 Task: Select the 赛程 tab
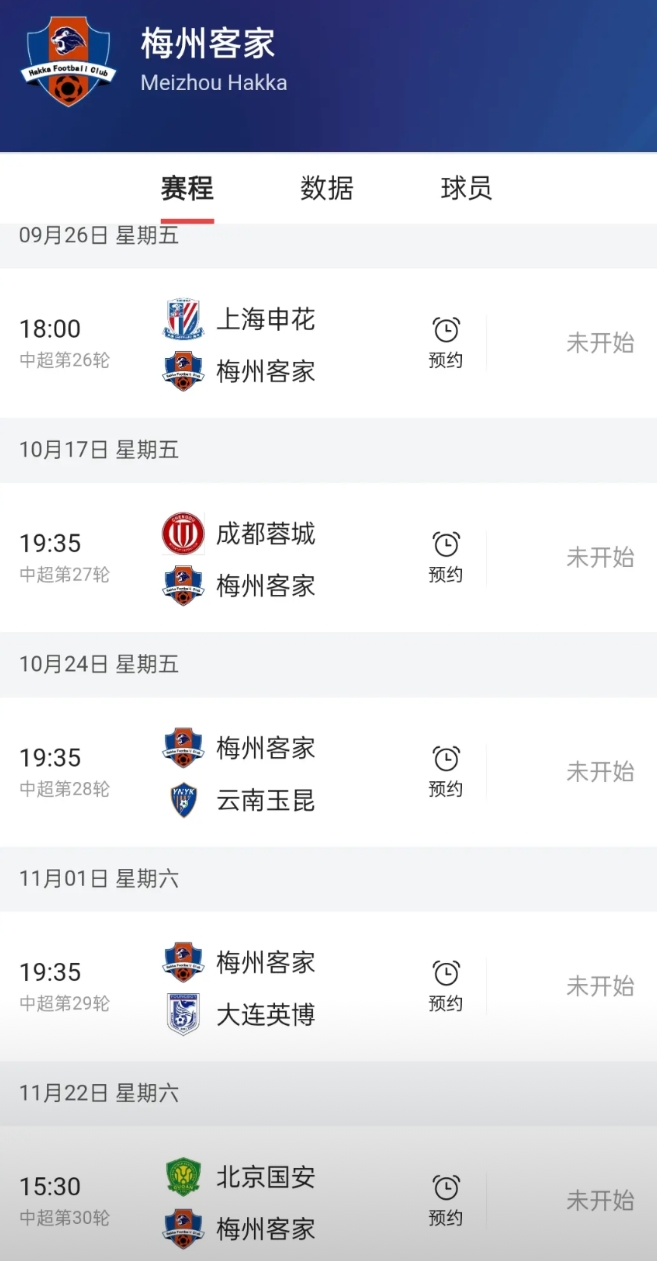[x=187, y=188]
